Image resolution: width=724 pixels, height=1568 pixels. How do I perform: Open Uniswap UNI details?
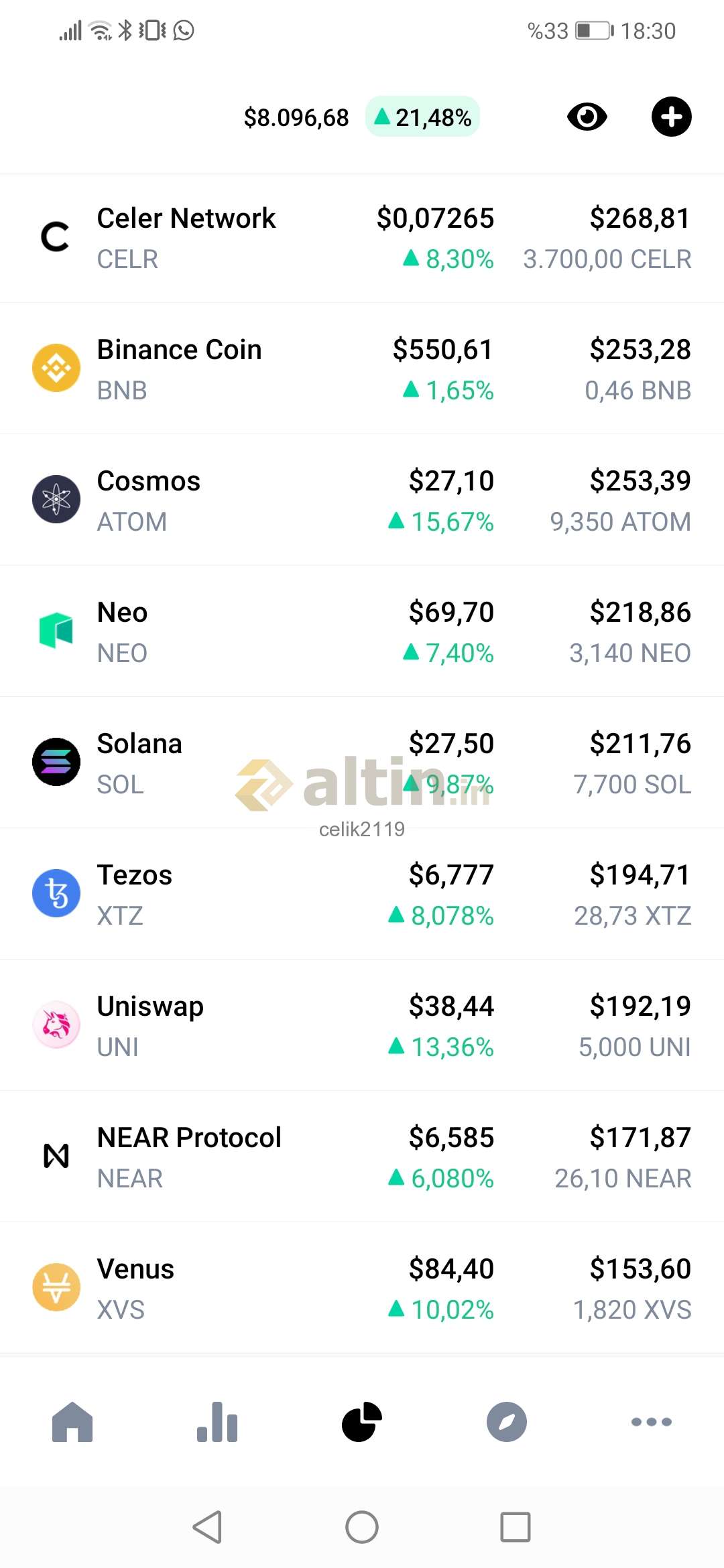pyautogui.click(x=362, y=1025)
